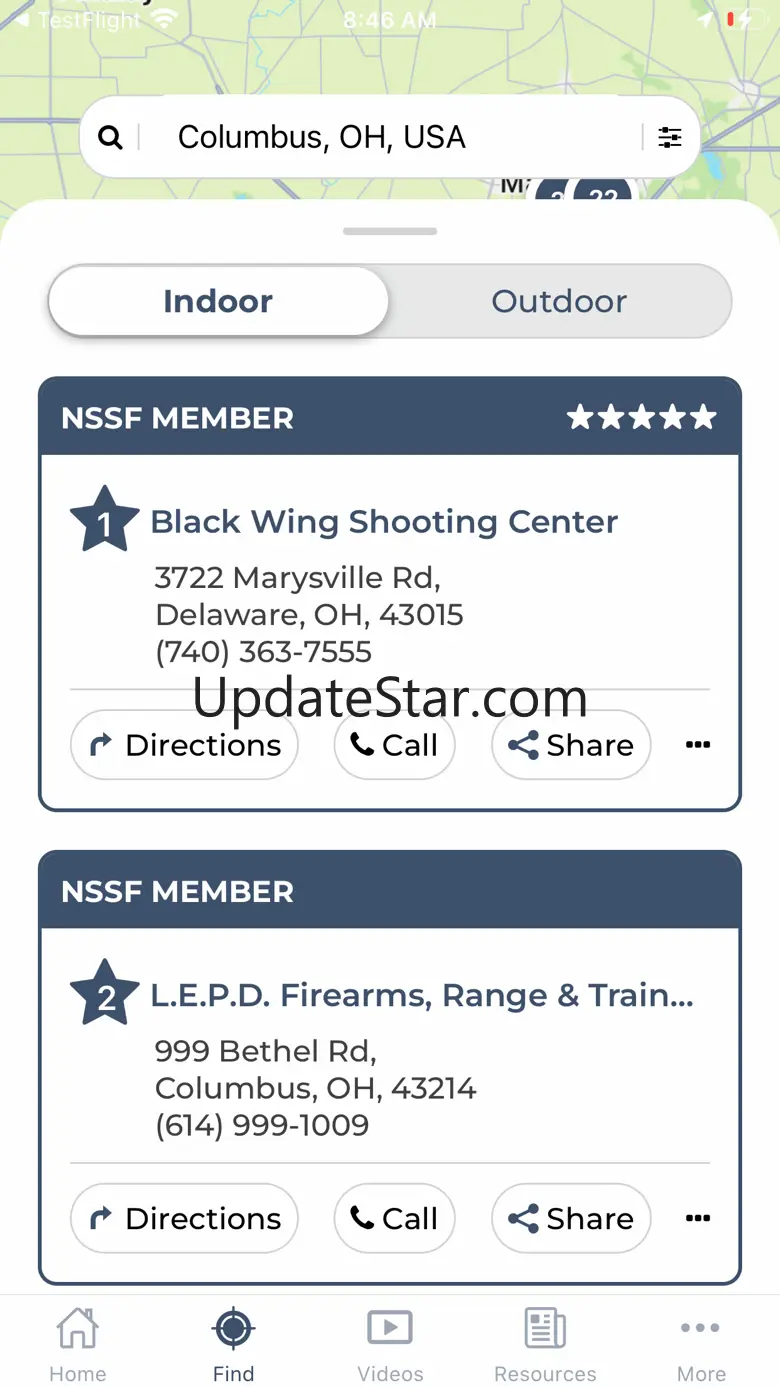Go to the Home tab

click(x=78, y=1344)
